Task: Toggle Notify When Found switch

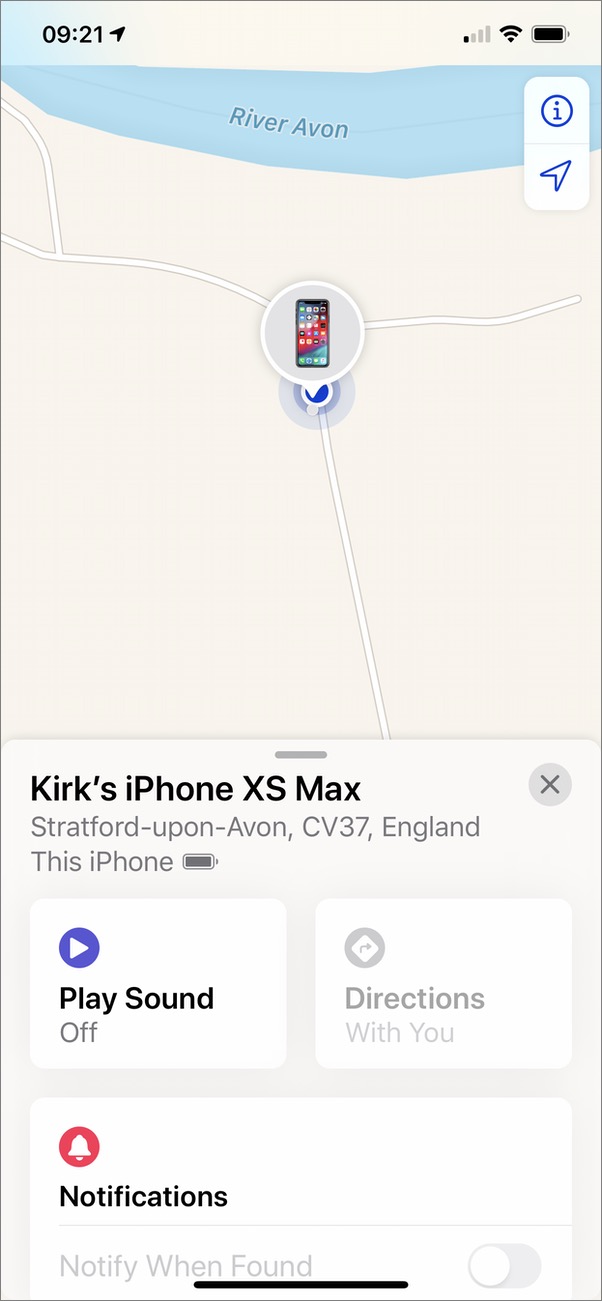Action: click(x=505, y=1265)
